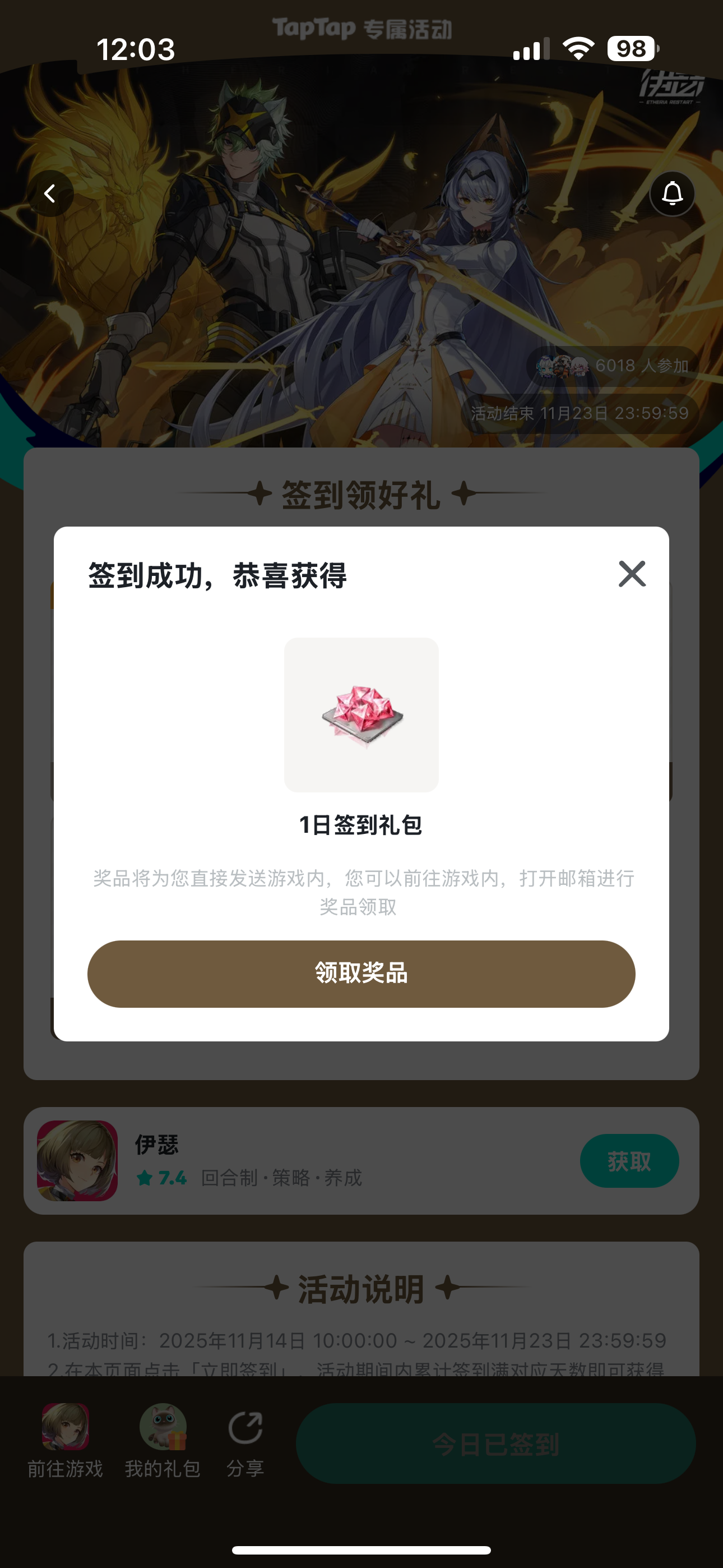Viewport: 723px width, 1568px height.
Task: Tap the reward item image in the dialog
Action: (361, 715)
